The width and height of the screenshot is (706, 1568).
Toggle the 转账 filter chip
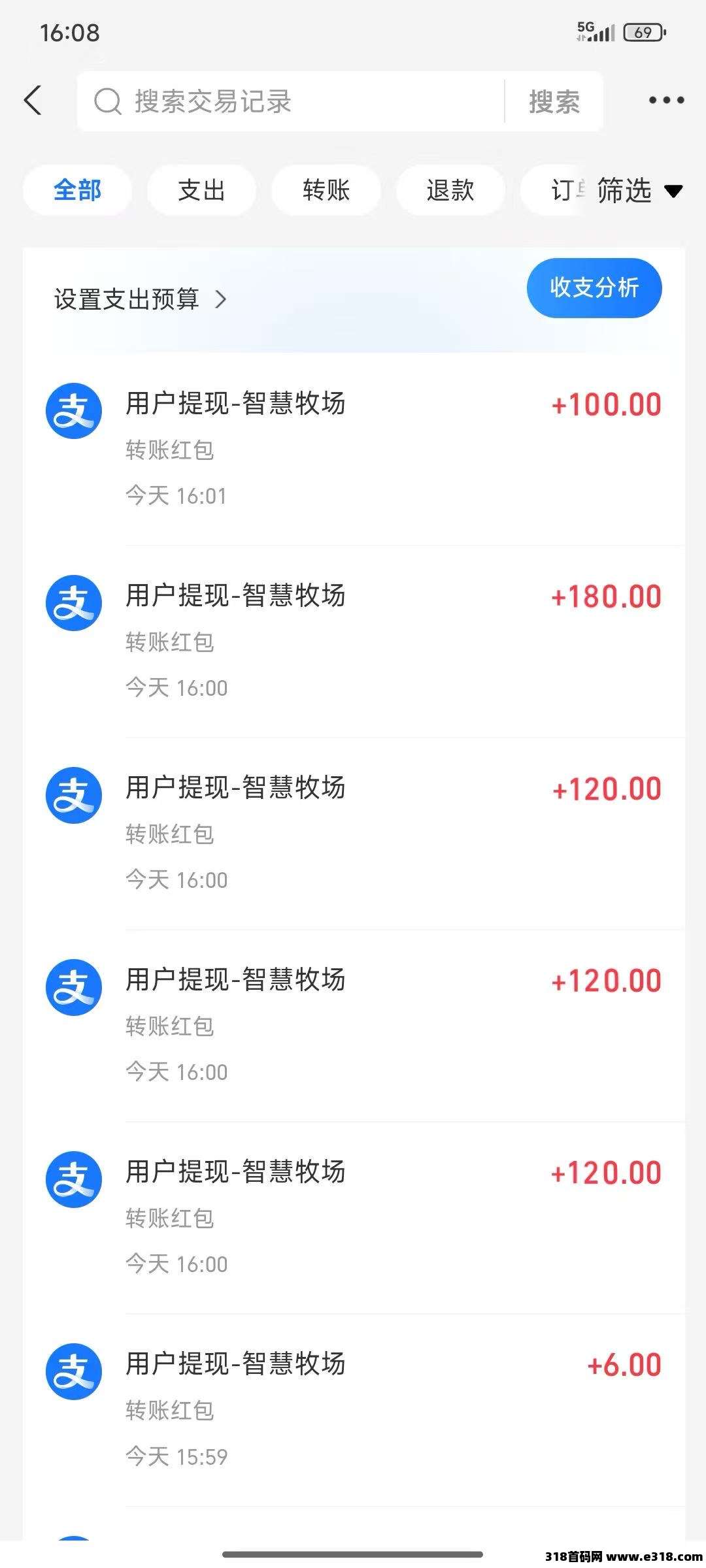(326, 190)
